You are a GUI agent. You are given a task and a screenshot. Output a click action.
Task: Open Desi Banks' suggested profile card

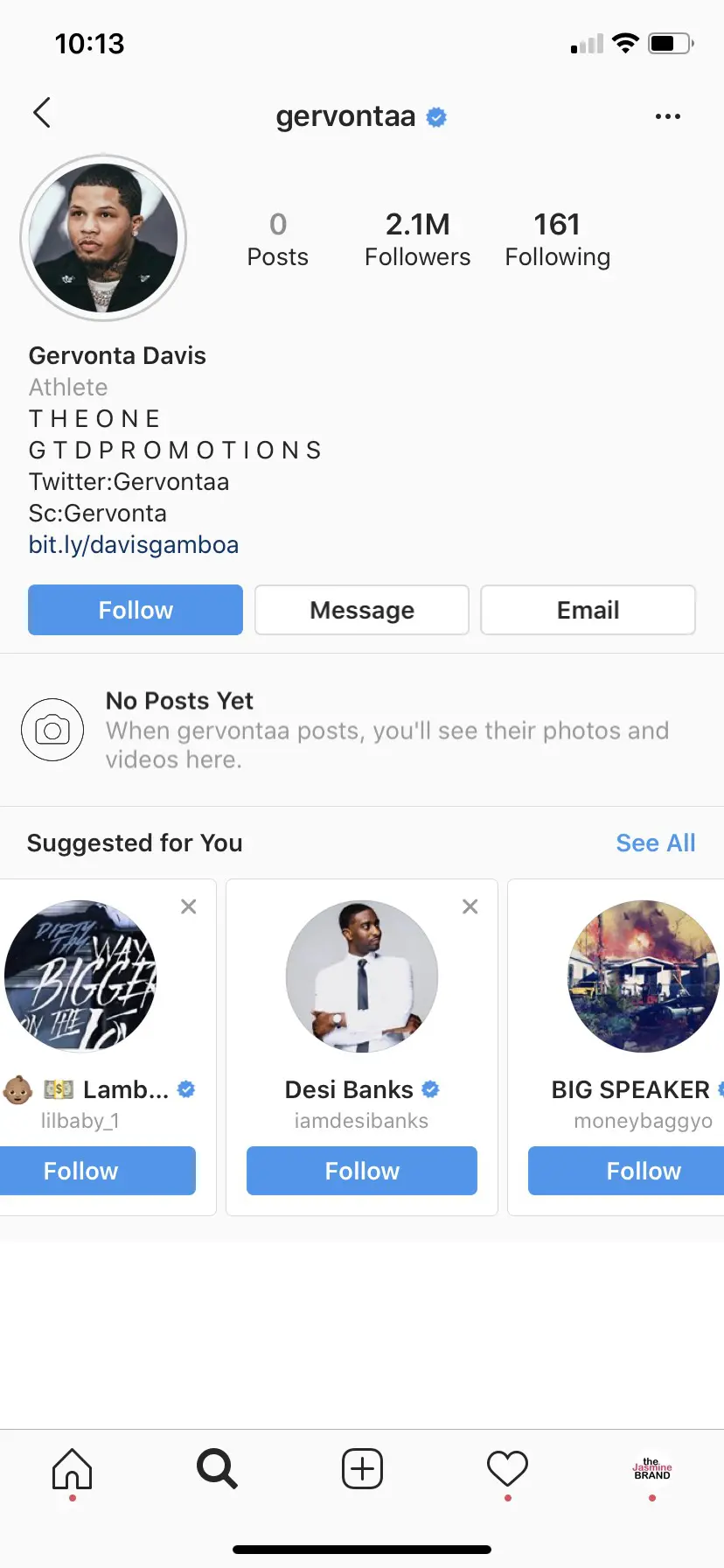click(x=362, y=977)
